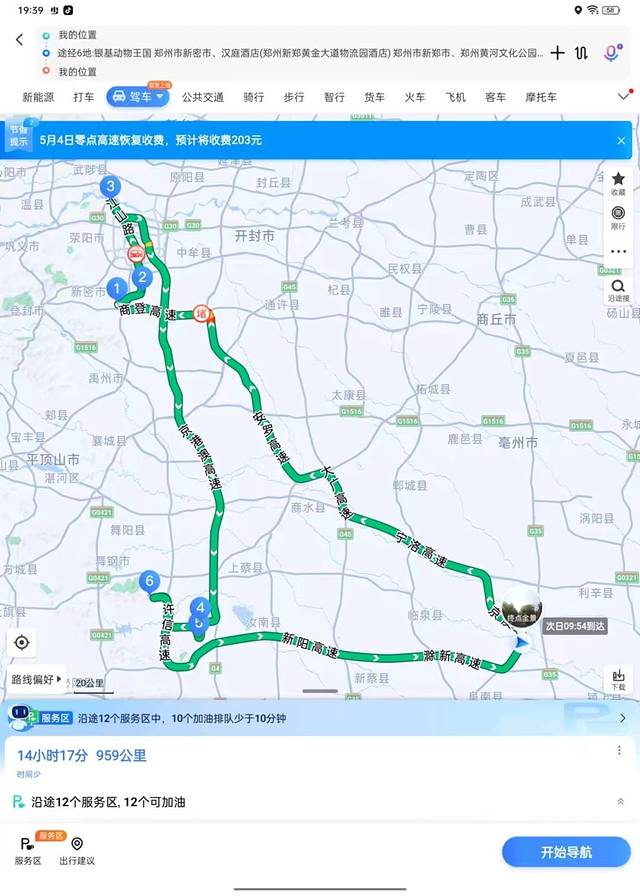The image size is (640, 896).
Task: Switch to the 步行 tab
Action: click(294, 97)
